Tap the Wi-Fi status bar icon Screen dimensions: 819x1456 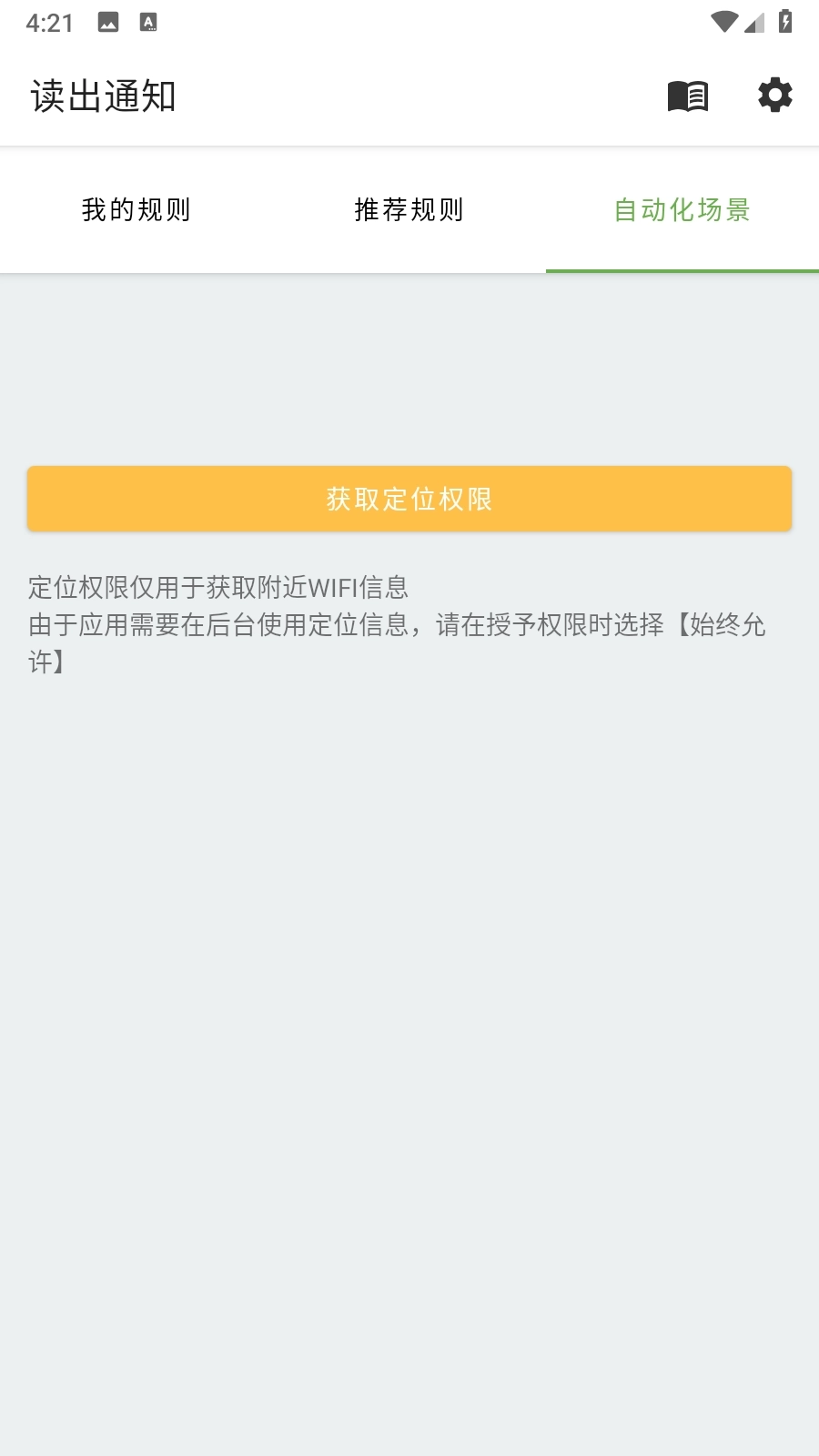pyautogui.click(x=725, y=20)
